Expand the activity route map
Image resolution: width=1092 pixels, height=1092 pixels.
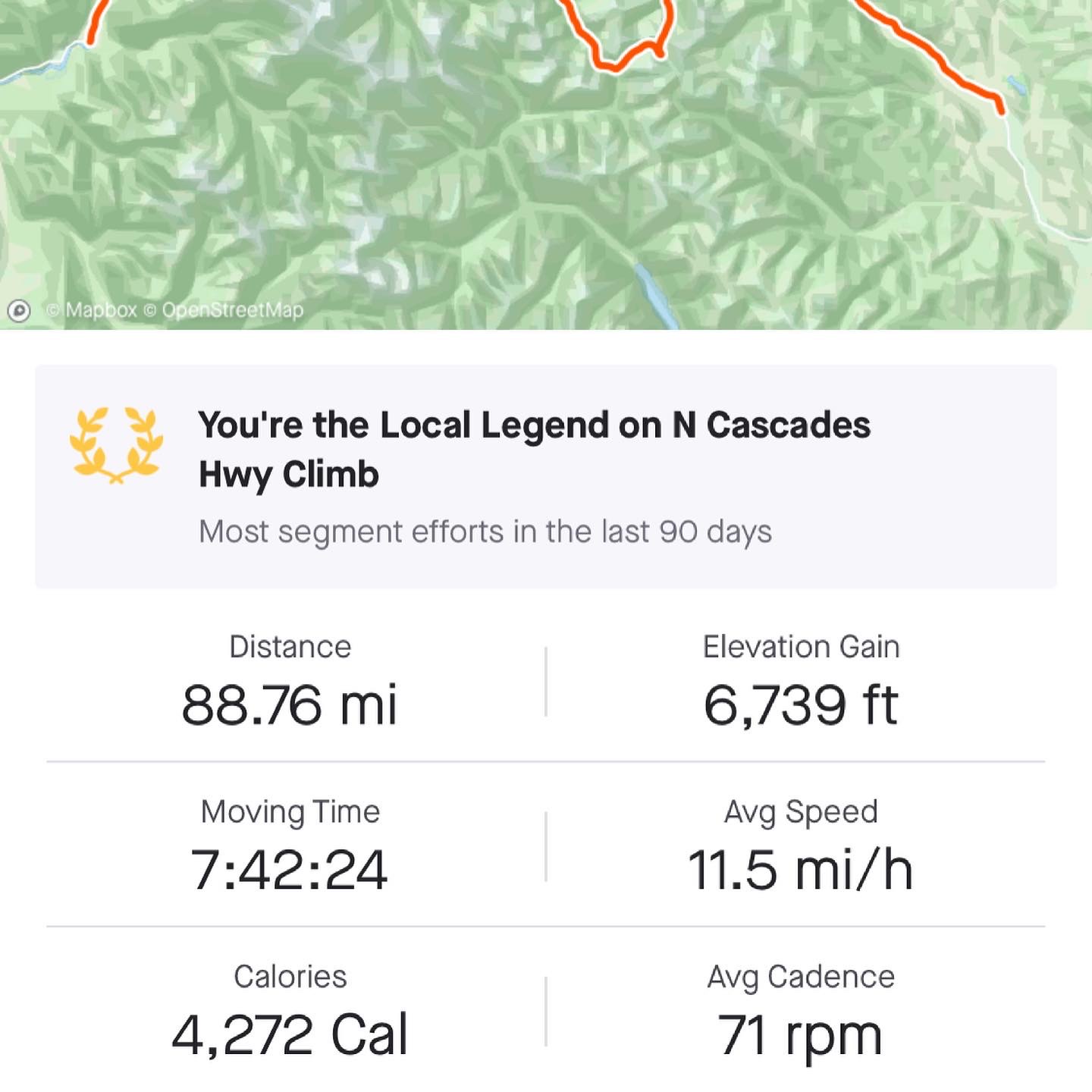(x=546, y=167)
